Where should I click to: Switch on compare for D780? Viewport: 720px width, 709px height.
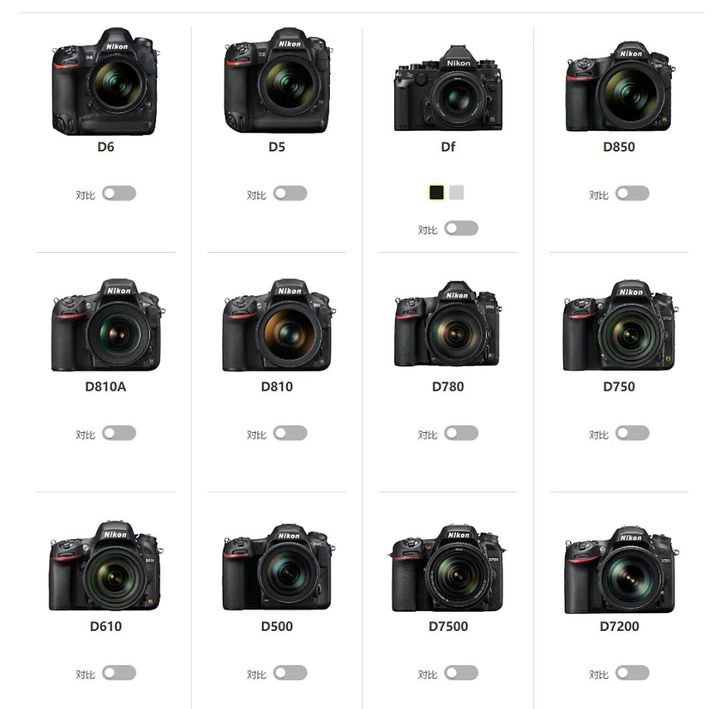click(x=461, y=433)
